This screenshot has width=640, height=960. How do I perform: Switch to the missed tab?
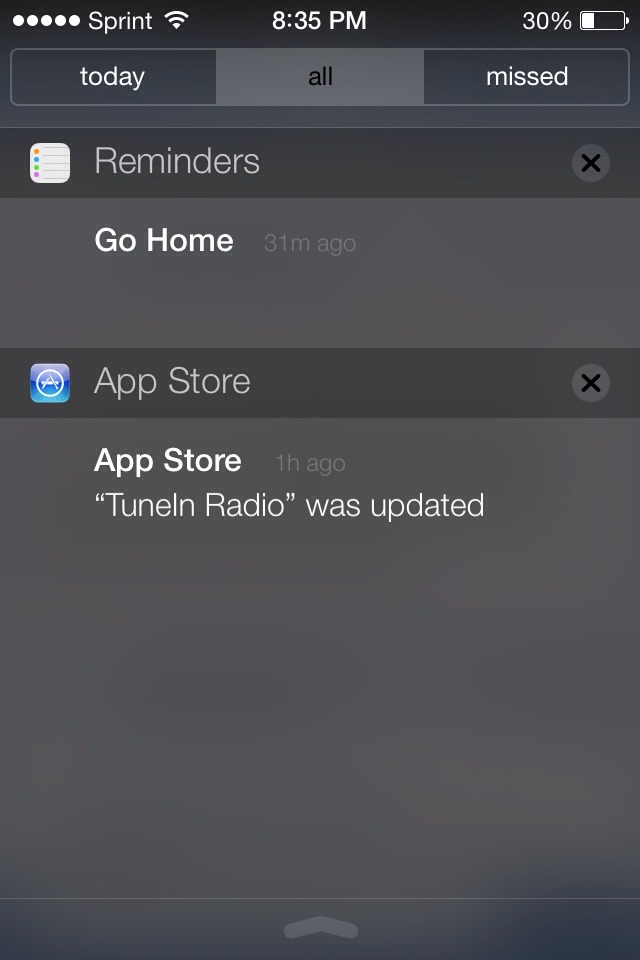click(x=526, y=77)
